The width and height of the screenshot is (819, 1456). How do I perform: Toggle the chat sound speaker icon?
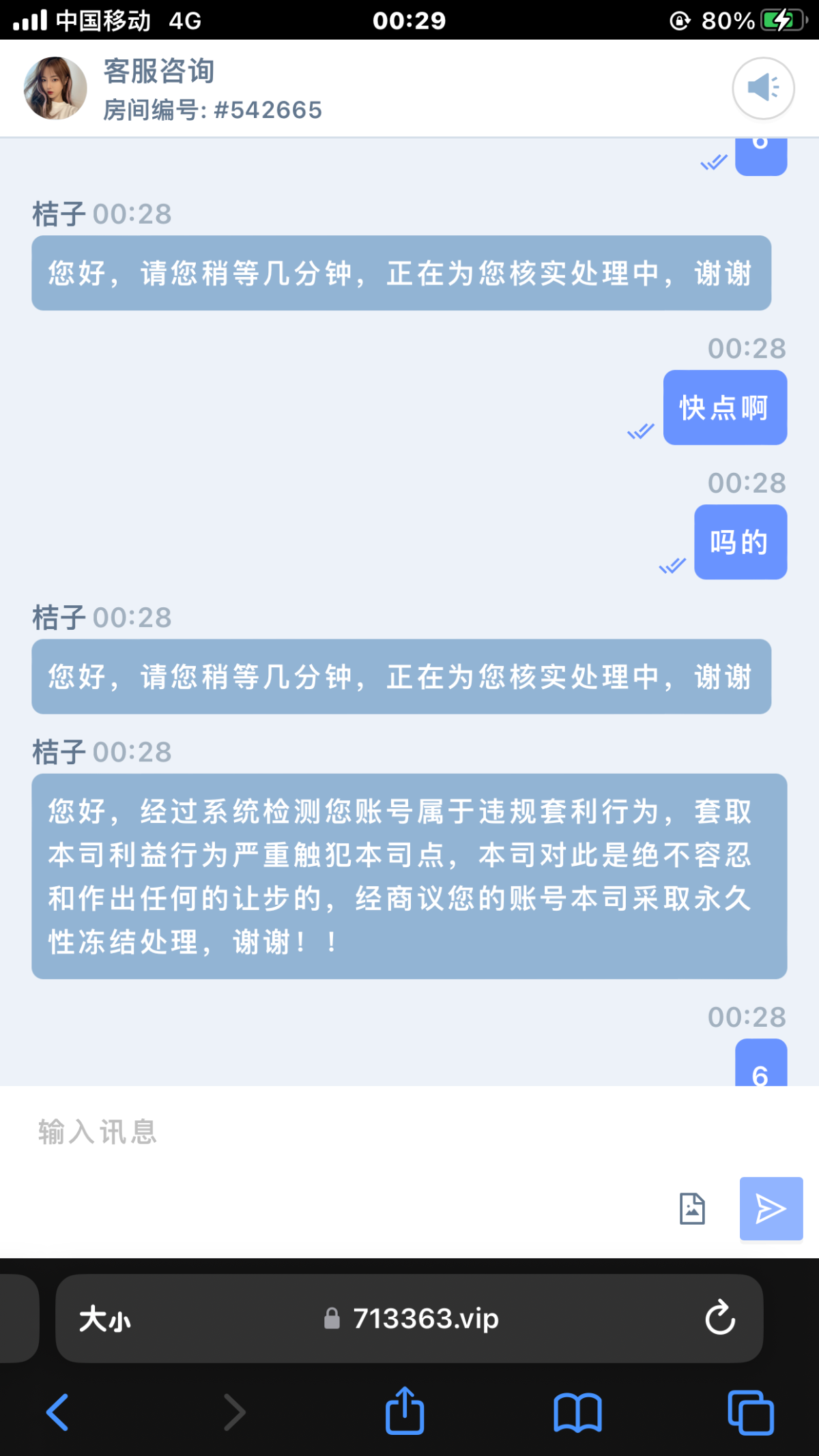coord(763,88)
